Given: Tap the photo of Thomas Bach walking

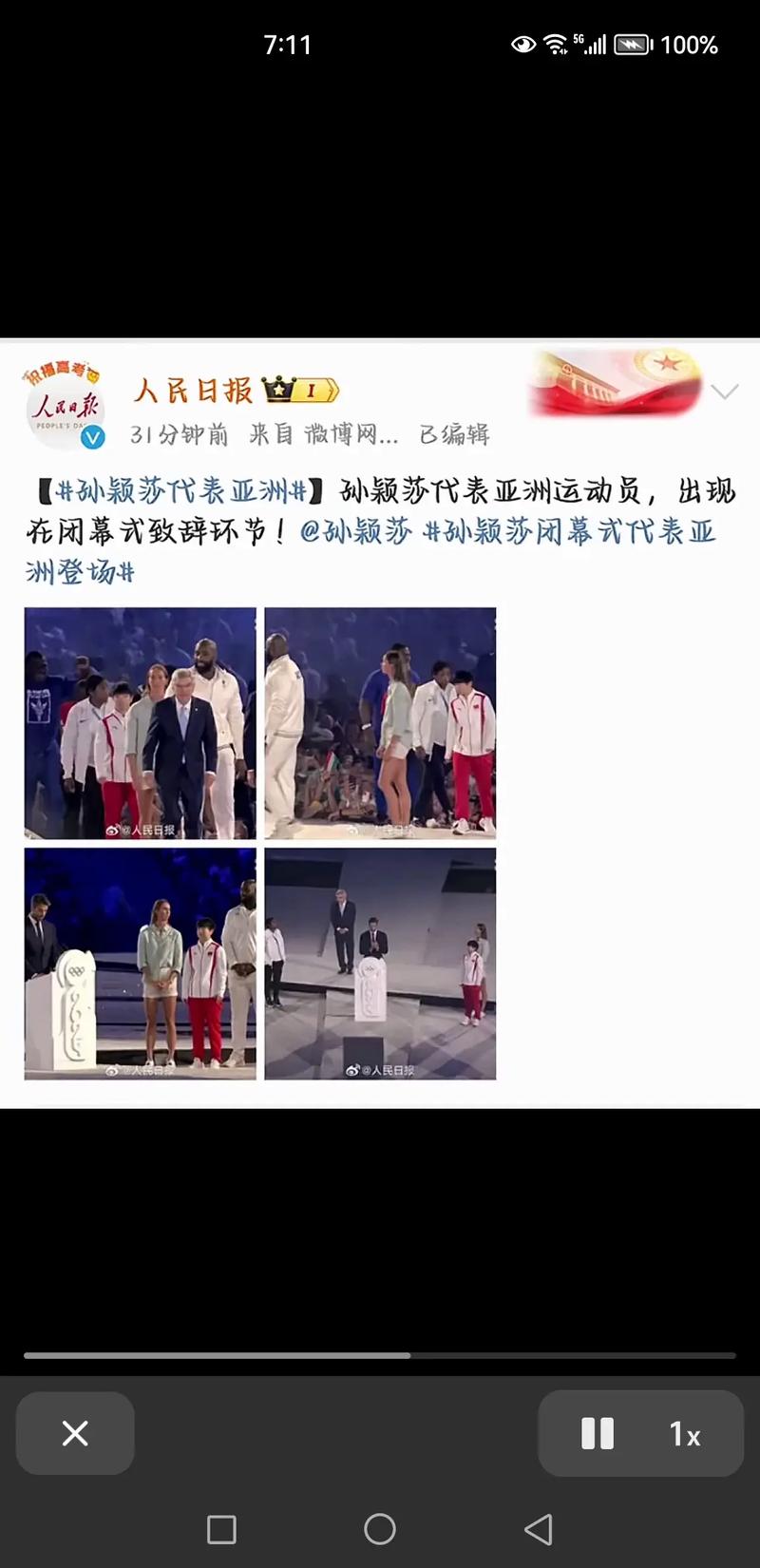Looking at the screenshot, I should pyautogui.click(x=140, y=722).
